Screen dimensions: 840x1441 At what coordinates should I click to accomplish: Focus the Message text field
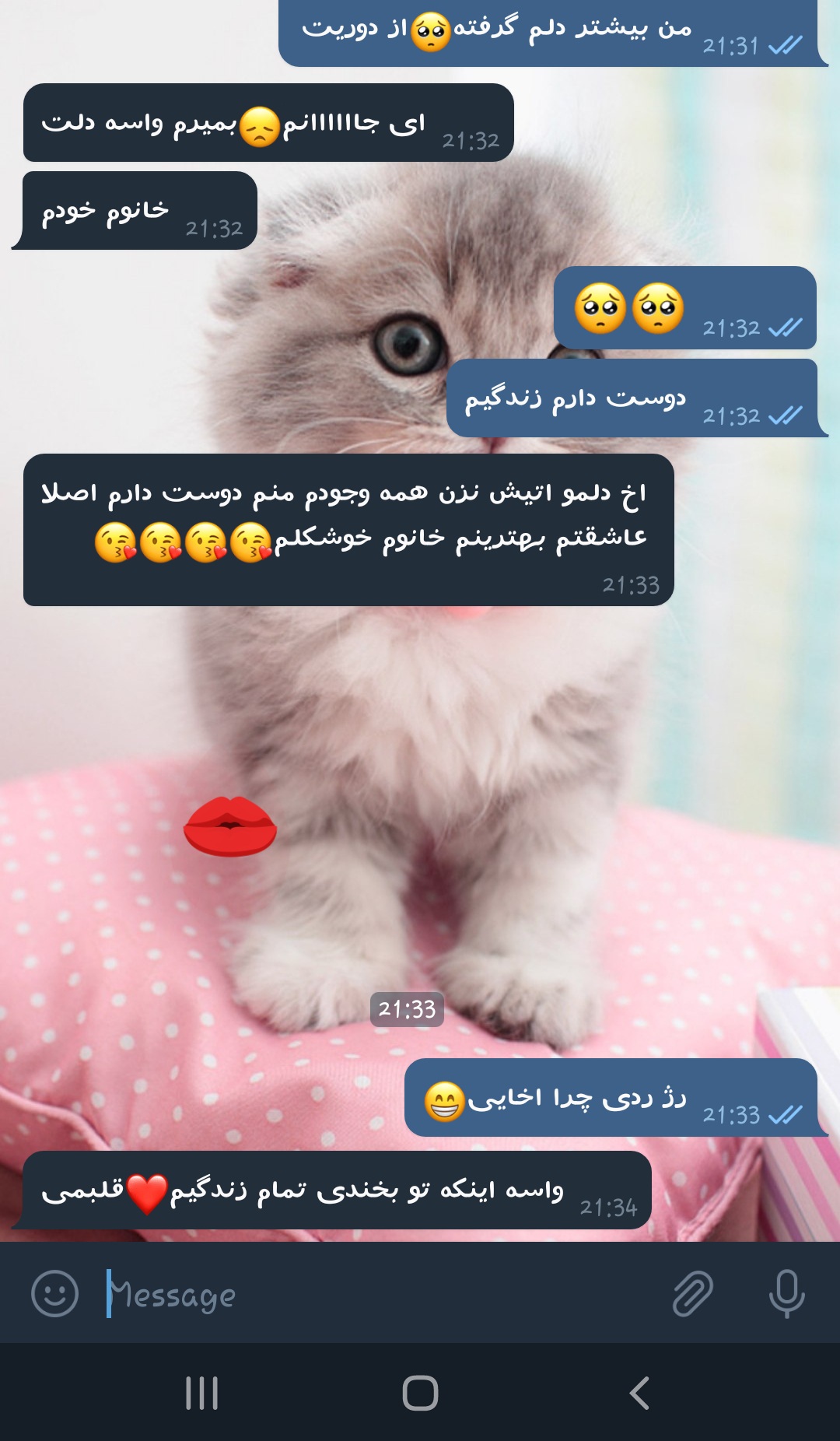pos(373,1294)
